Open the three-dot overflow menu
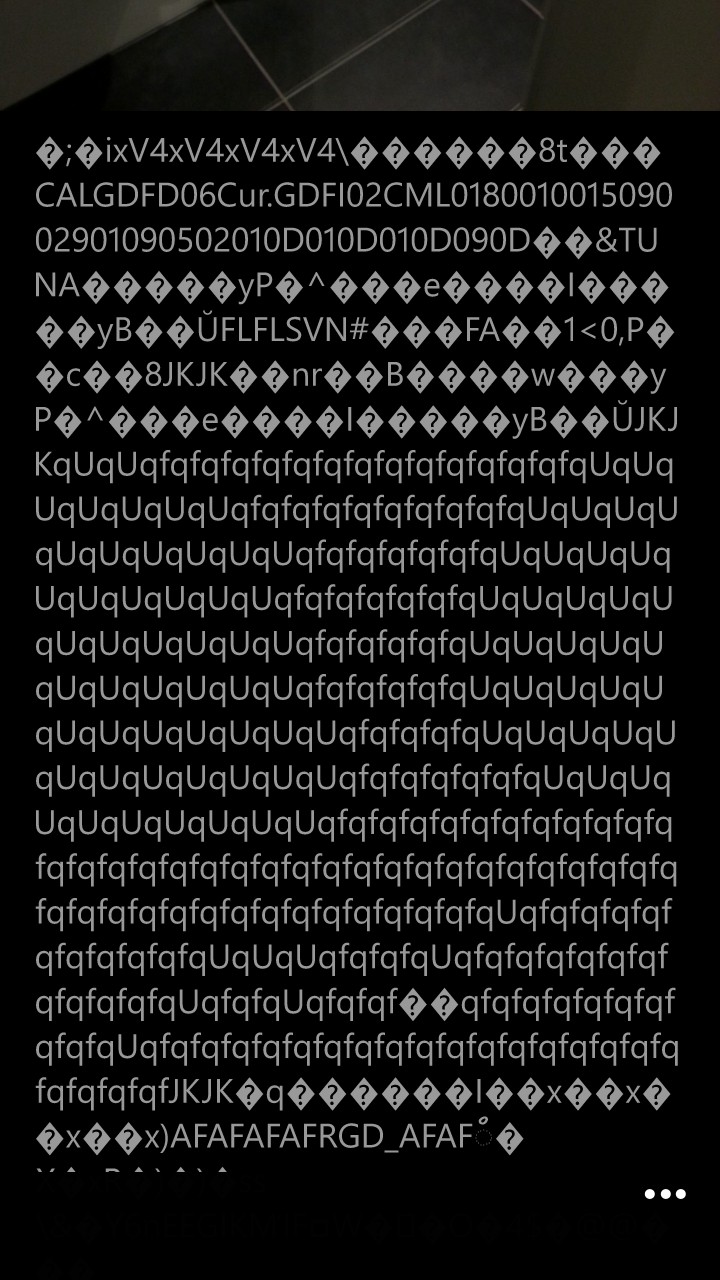 [x=665, y=1194]
